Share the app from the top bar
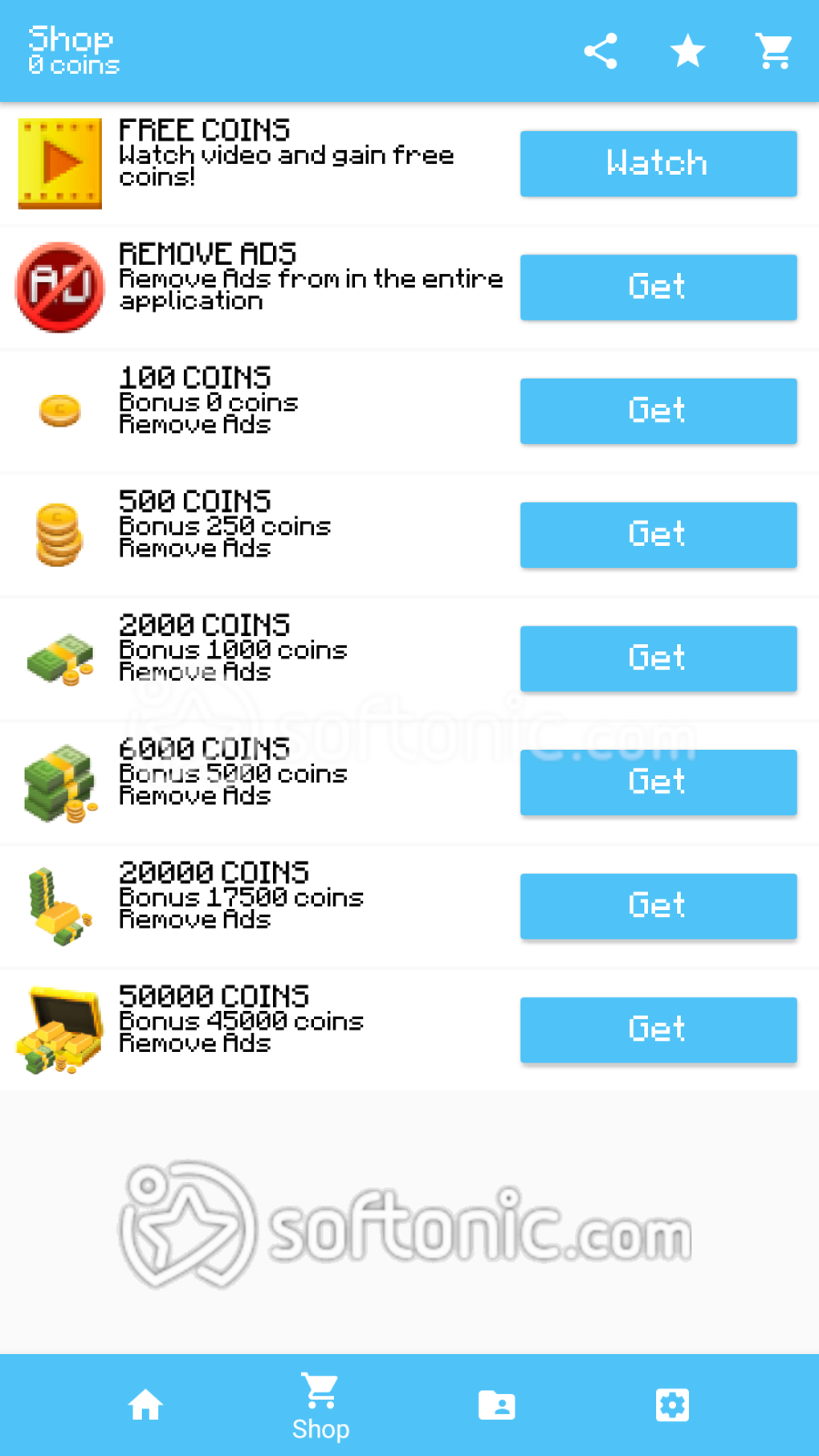Viewport: 819px width, 1456px height. [601, 51]
